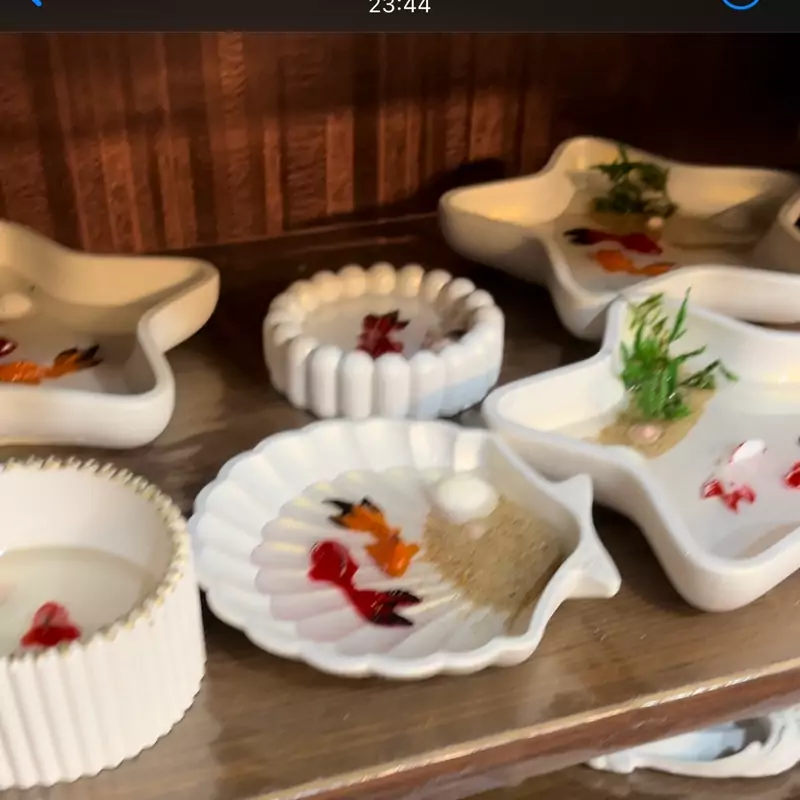Tap the circular icon in the top-right corner
800x800 pixels.
740,3
